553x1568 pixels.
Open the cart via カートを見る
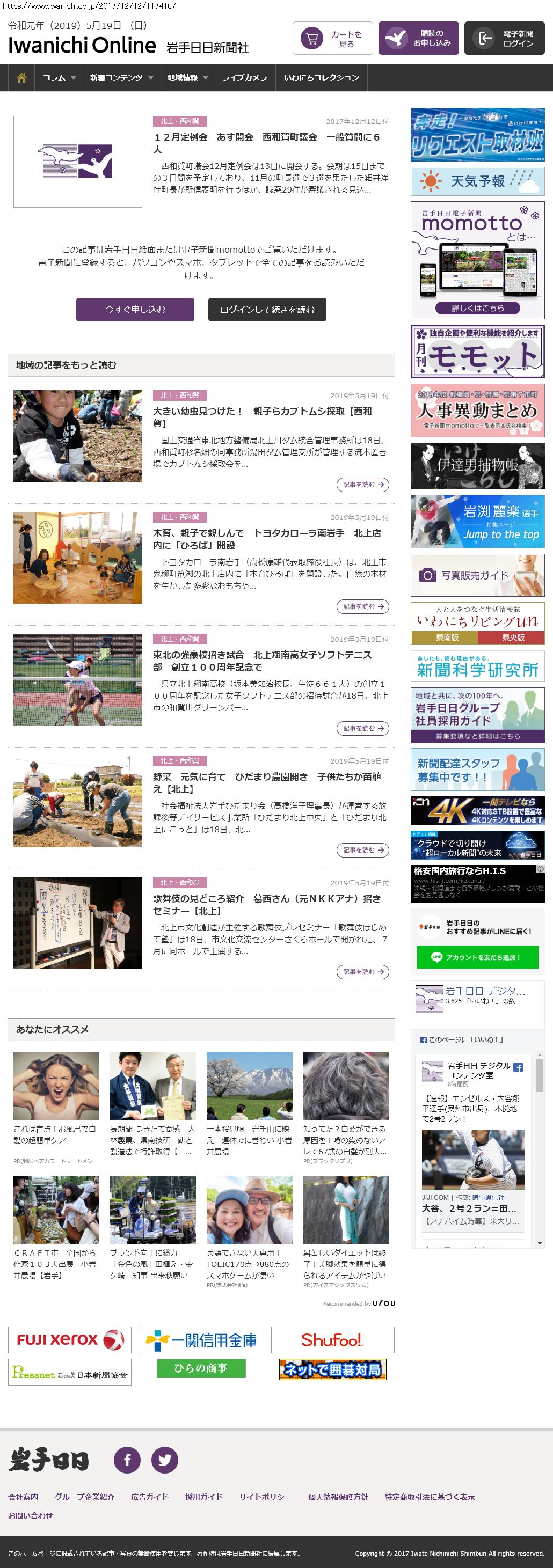[x=332, y=38]
